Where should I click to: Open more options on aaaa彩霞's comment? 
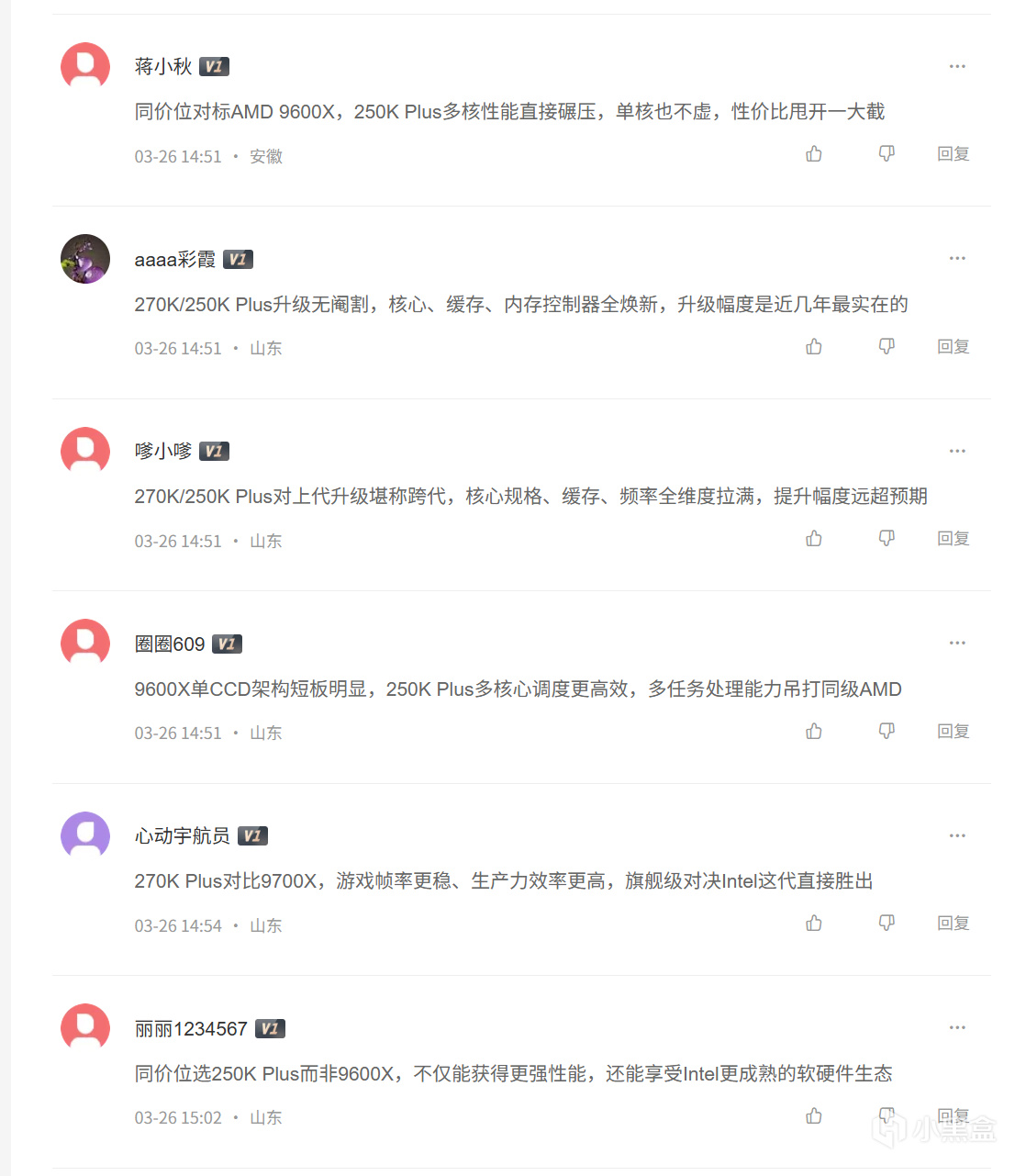(x=957, y=259)
